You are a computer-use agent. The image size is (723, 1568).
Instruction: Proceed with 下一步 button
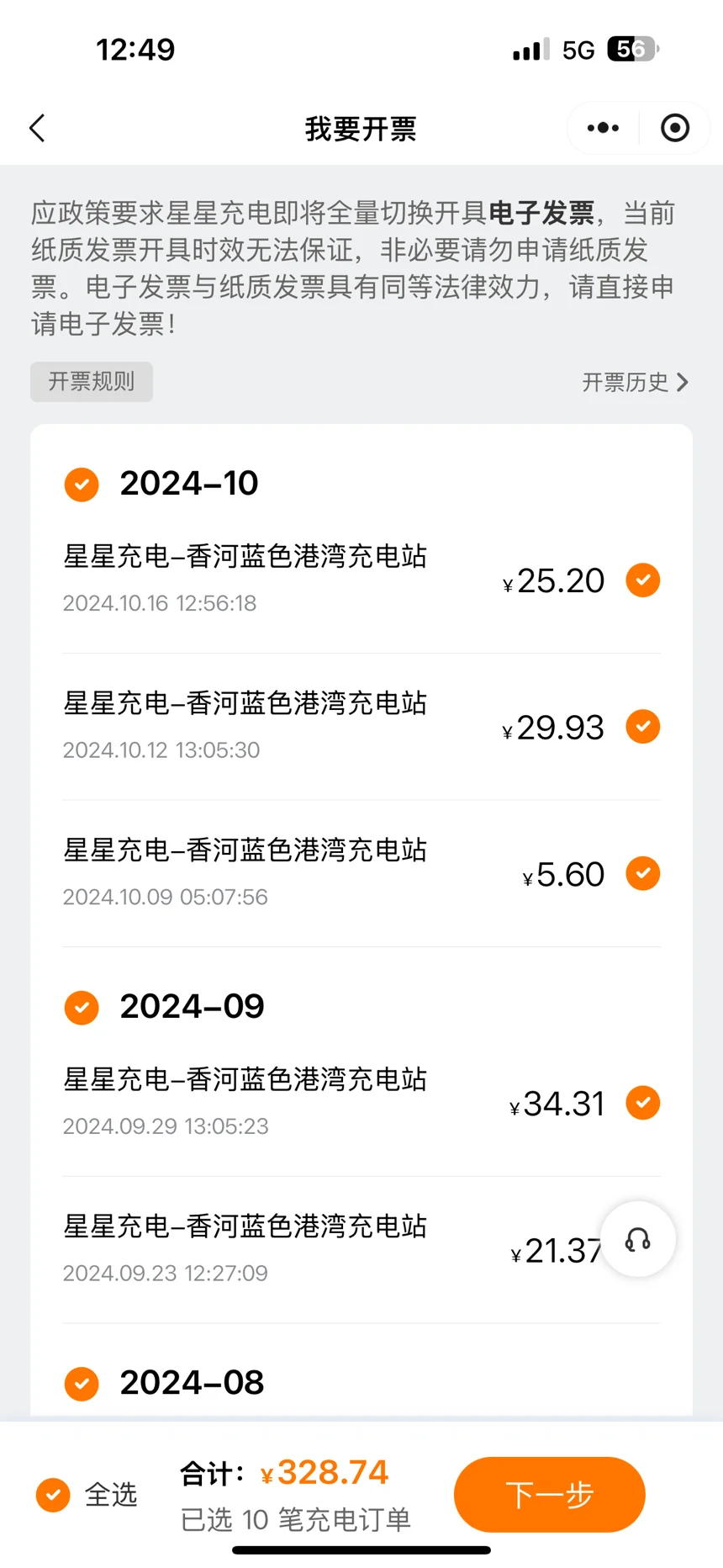click(x=550, y=1495)
